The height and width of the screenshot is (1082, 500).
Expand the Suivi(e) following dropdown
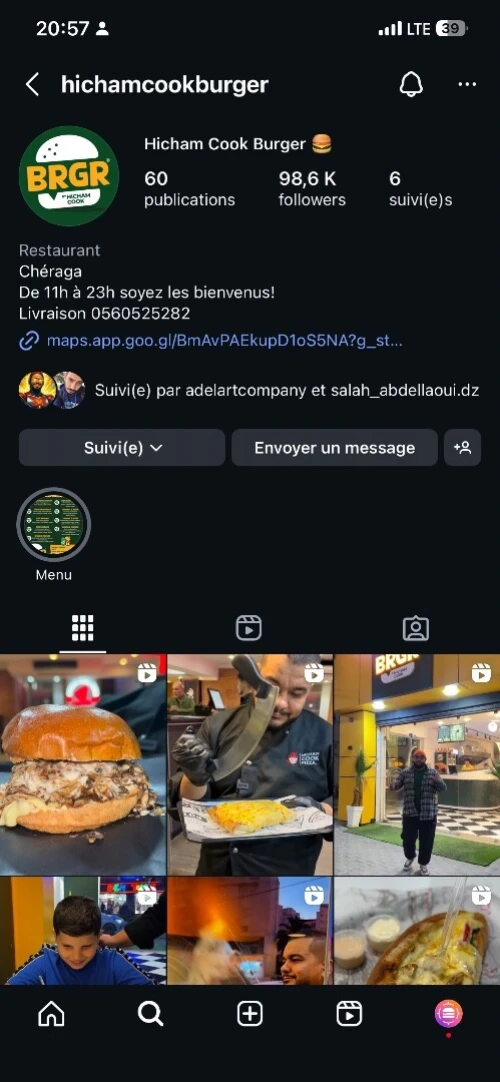point(122,448)
